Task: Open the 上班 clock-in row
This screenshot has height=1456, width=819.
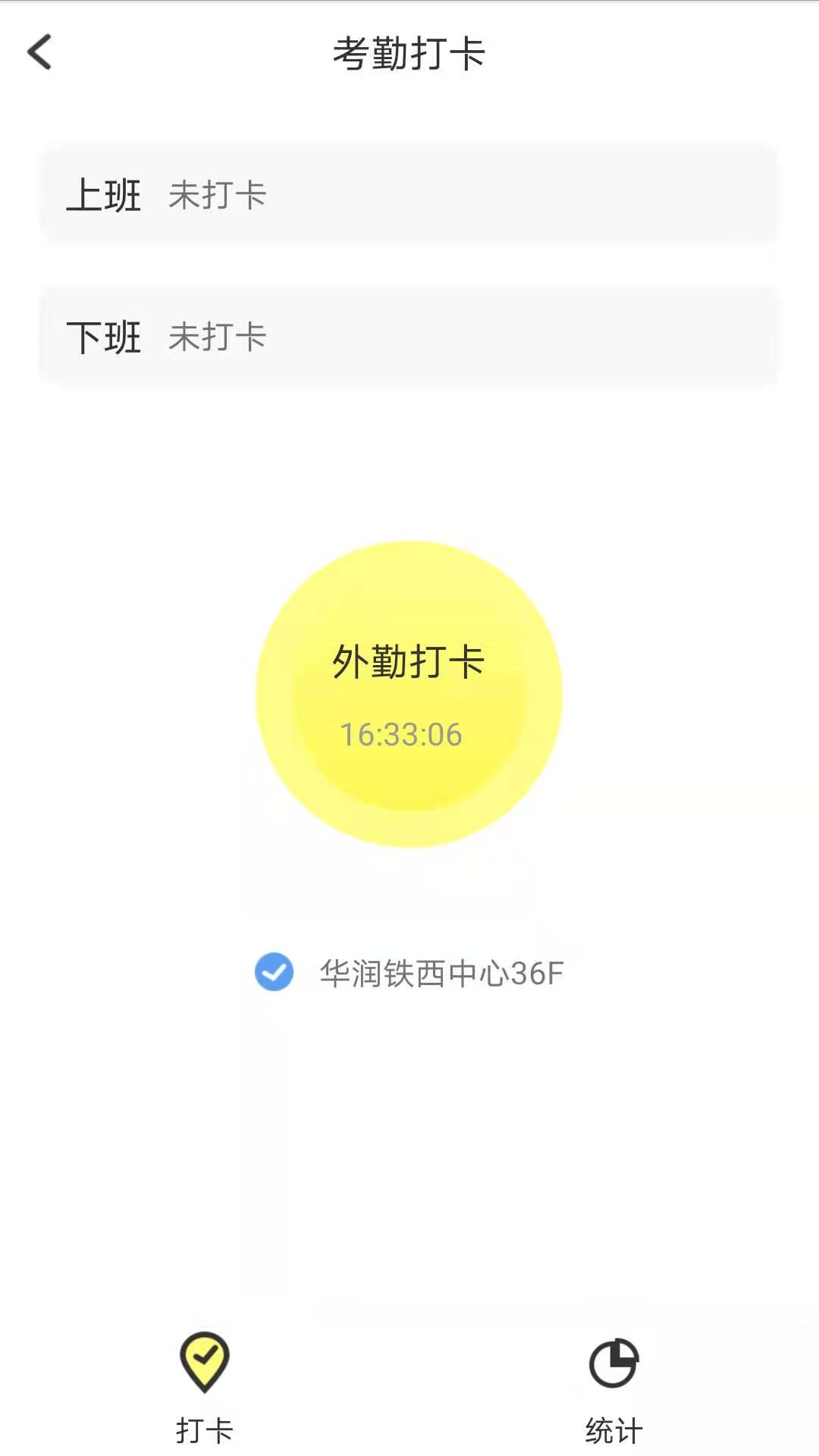Action: [409, 194]
